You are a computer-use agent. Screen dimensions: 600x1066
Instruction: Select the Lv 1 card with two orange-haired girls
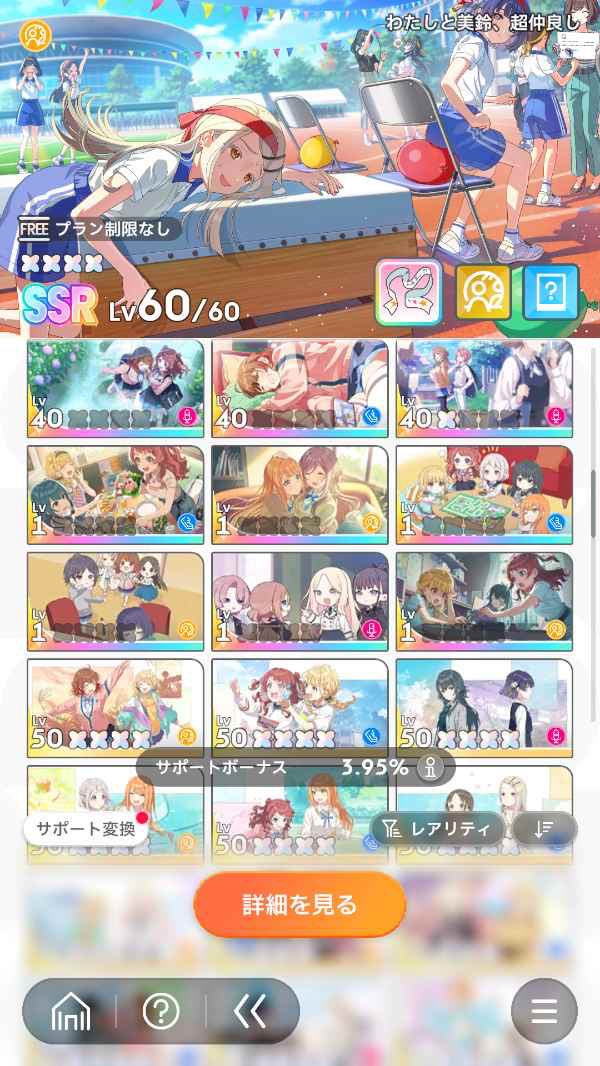(x=300, y=494)
